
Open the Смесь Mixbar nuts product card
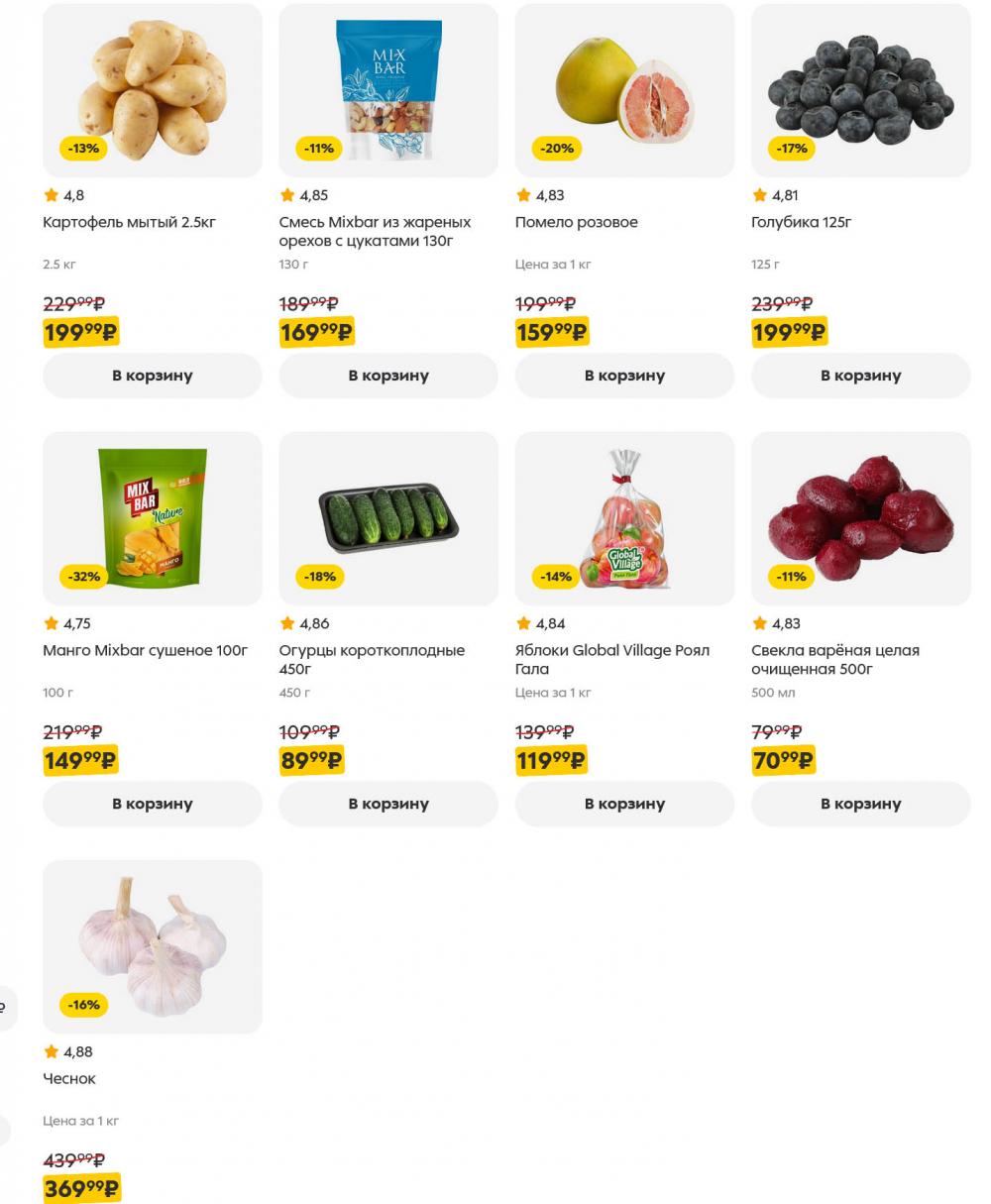pos(387,91)
